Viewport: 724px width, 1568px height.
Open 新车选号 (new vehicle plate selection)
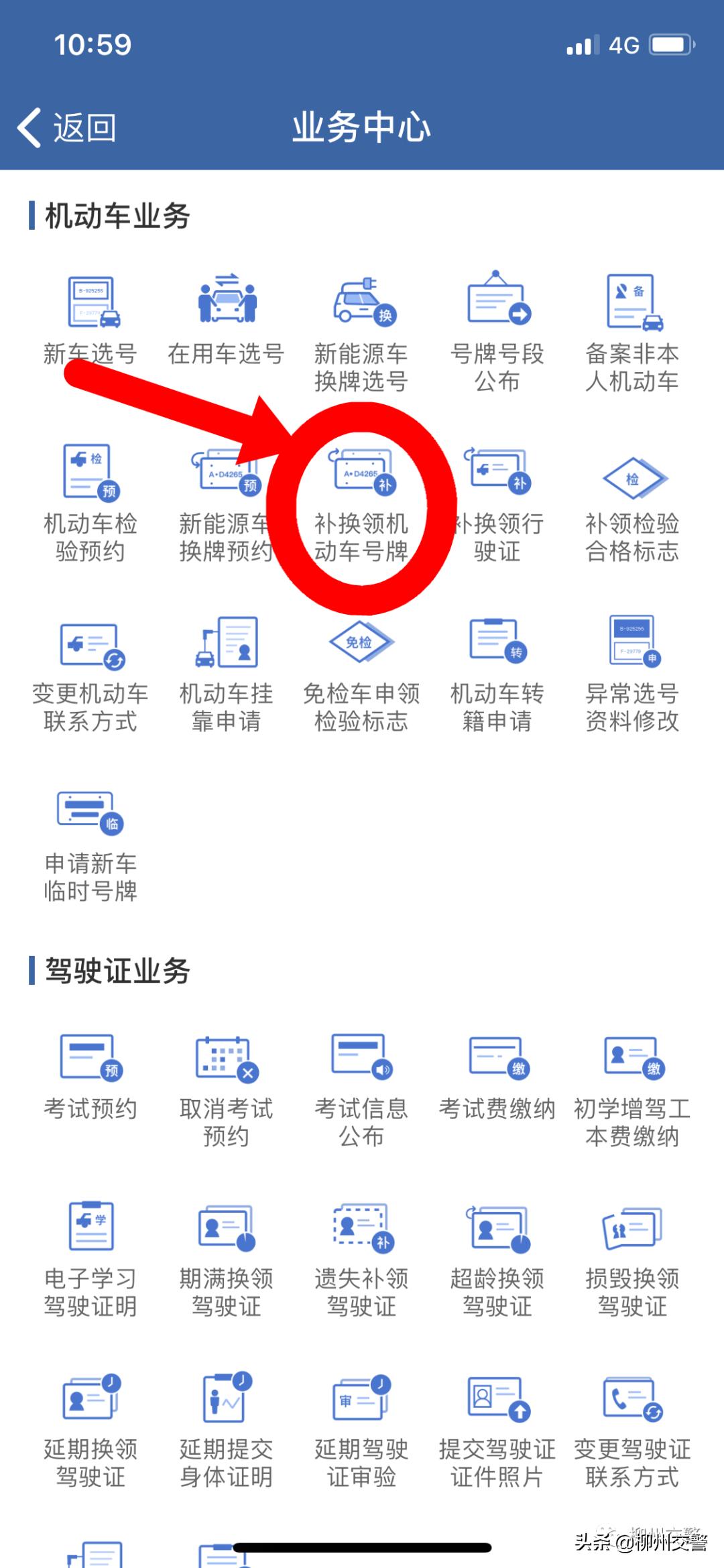click(x=90, y=315)
